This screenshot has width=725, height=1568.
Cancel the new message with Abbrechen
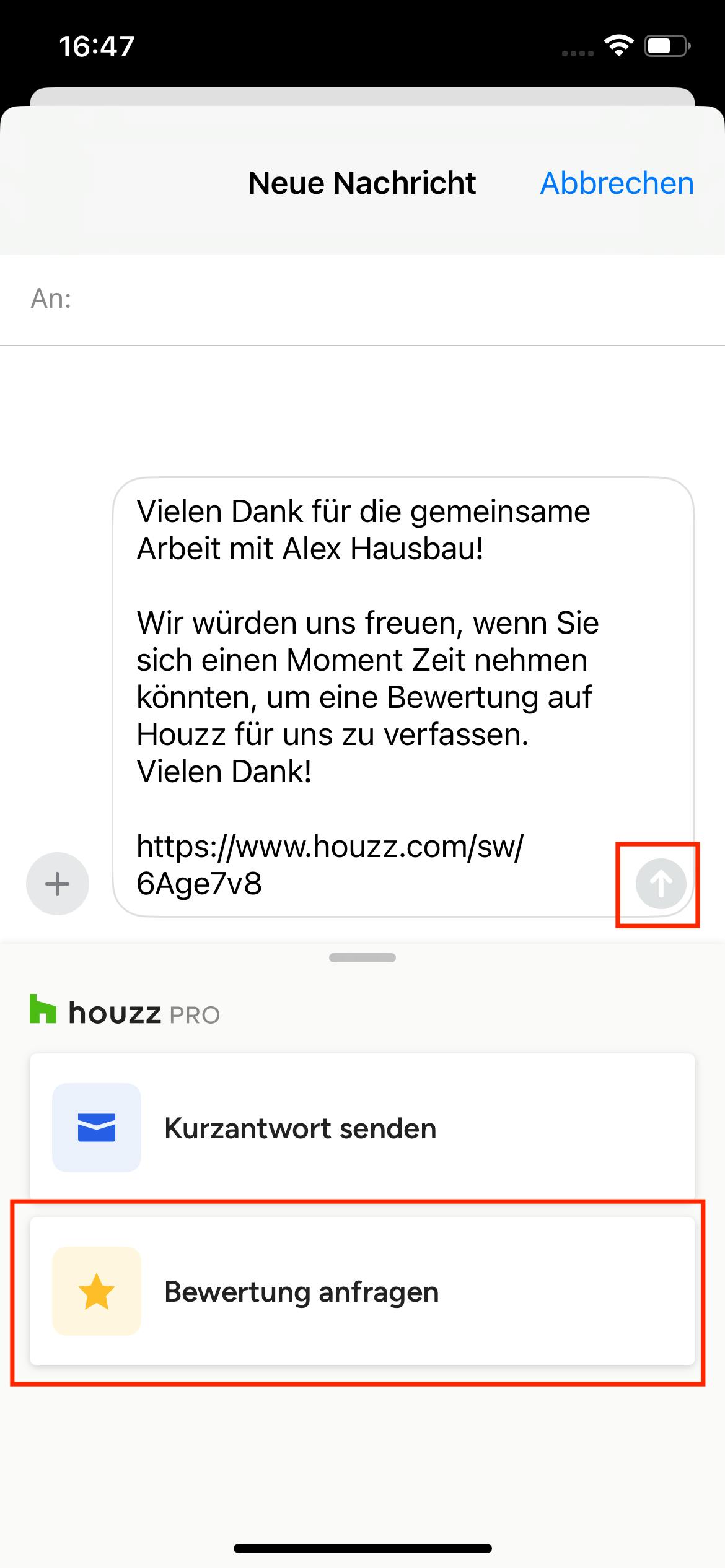[617, 183]
